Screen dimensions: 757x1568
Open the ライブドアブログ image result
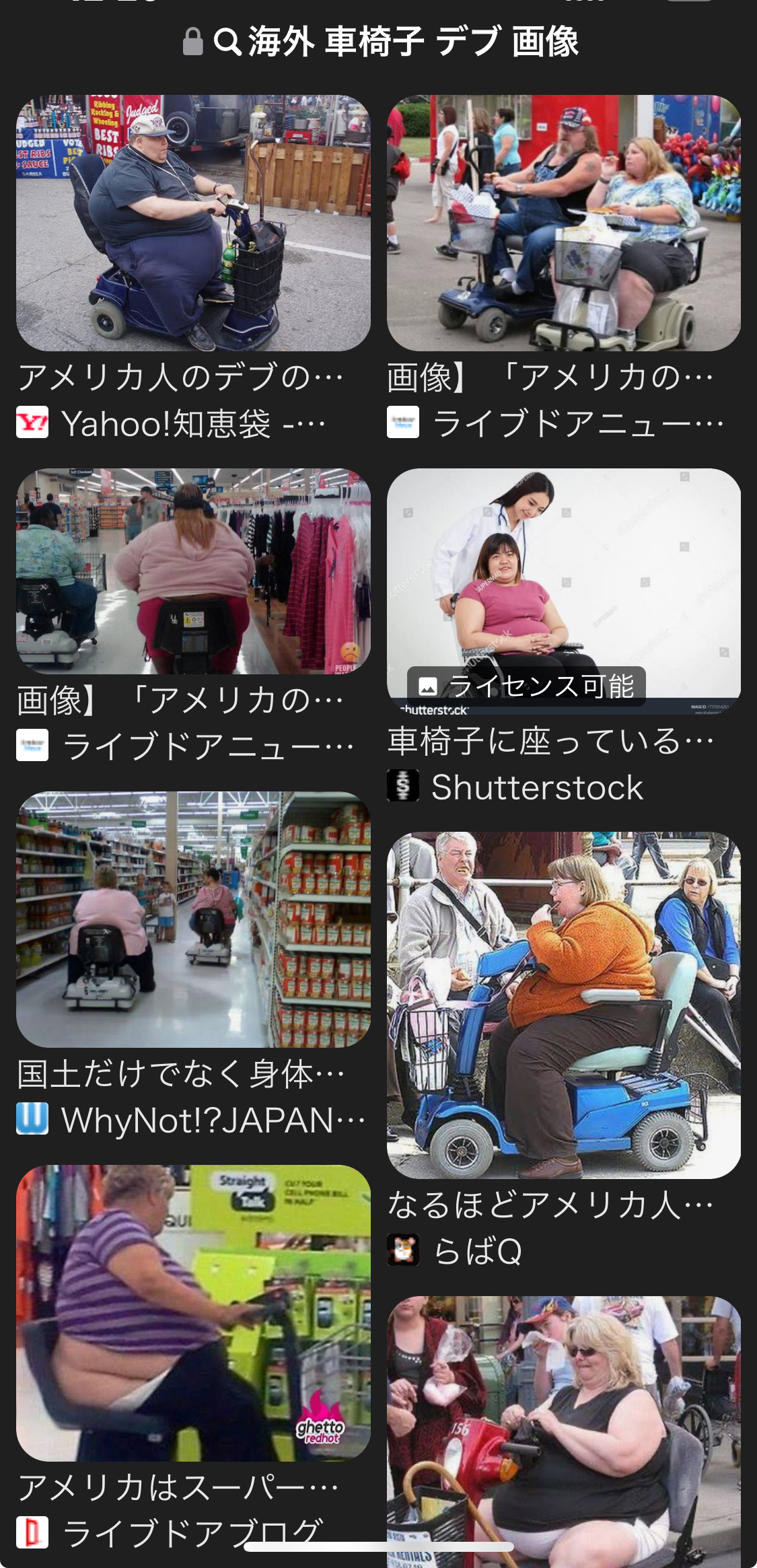pos(193,1314)
